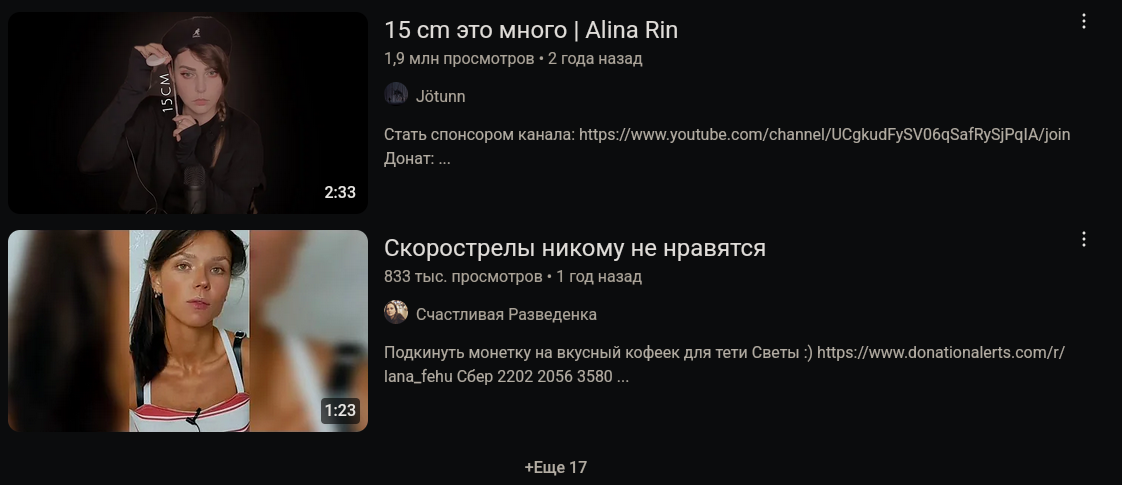
Task: Open overflow menu for the Alina Rin video
Action: click(1084, 22)
